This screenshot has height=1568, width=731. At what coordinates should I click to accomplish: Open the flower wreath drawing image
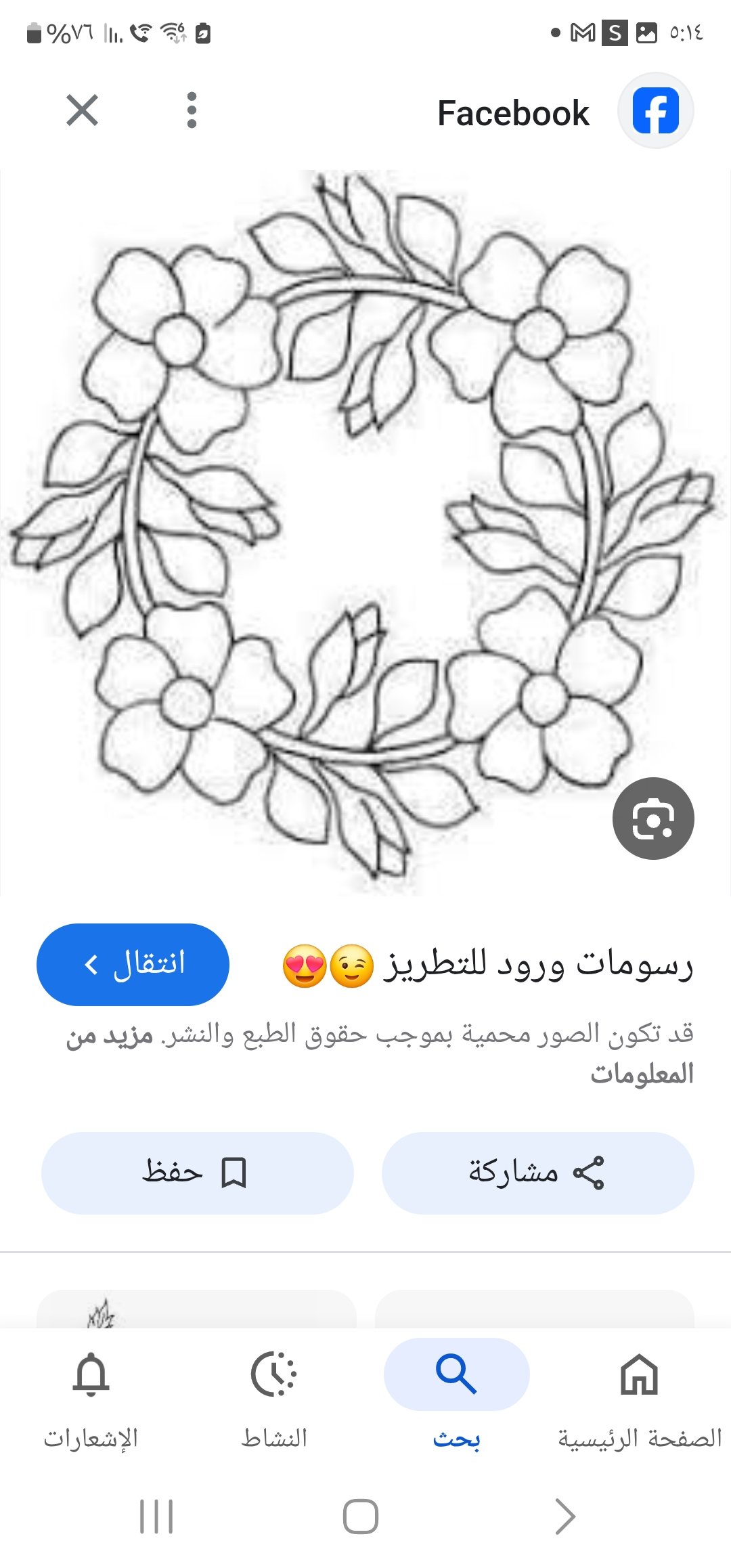point(365,528)
